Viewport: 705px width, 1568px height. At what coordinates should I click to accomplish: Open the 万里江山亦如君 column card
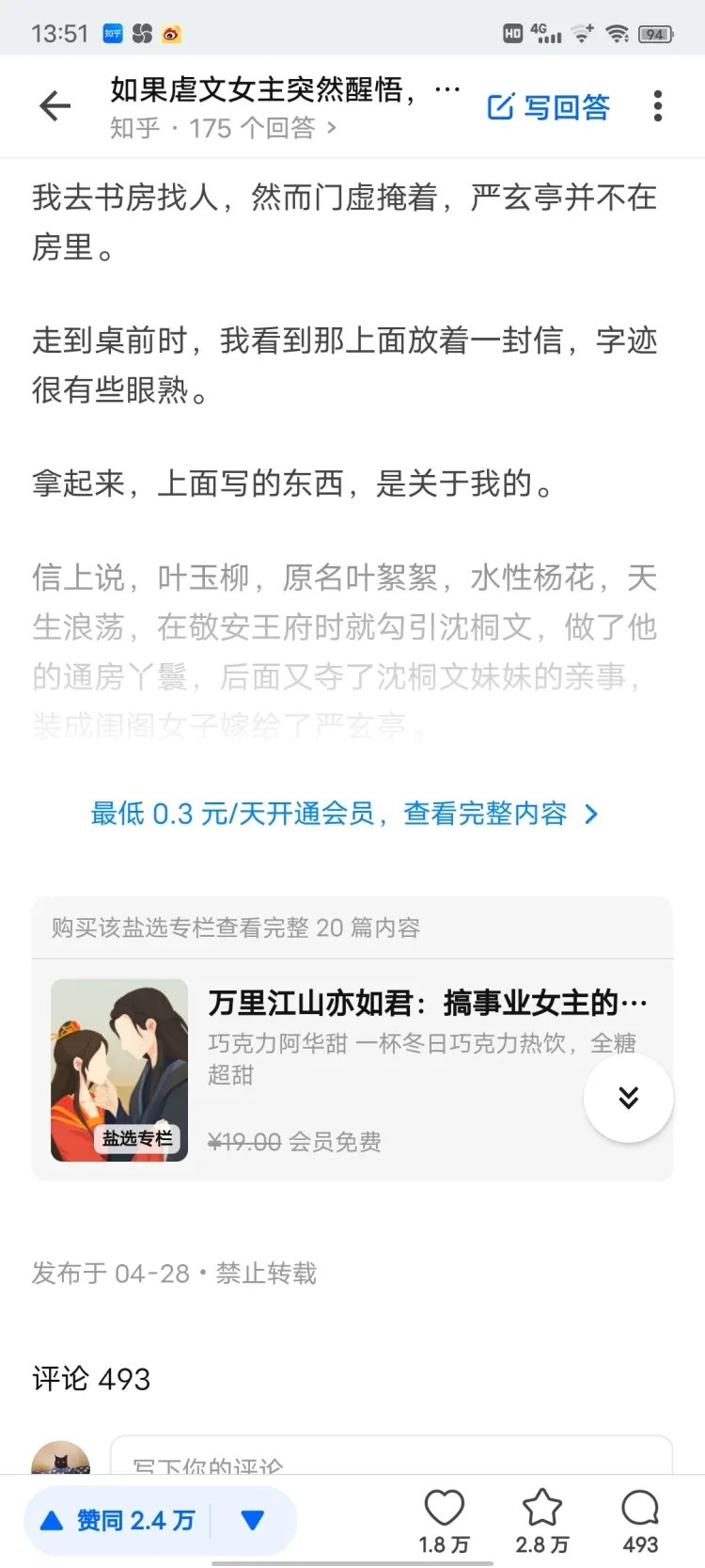pyautogui.click(x=352, y=1069)
